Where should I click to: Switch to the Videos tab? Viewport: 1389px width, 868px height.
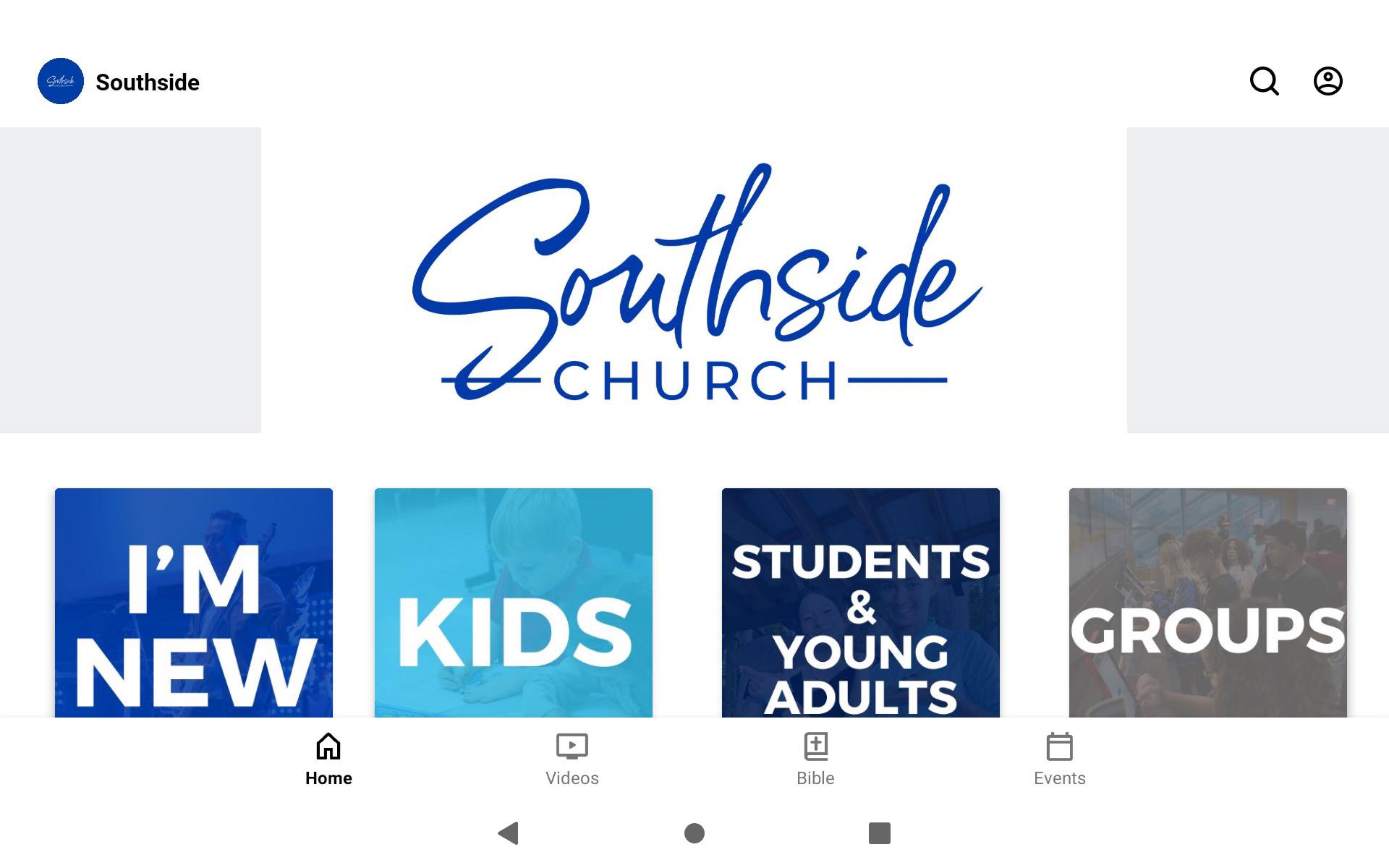point(572,758)
